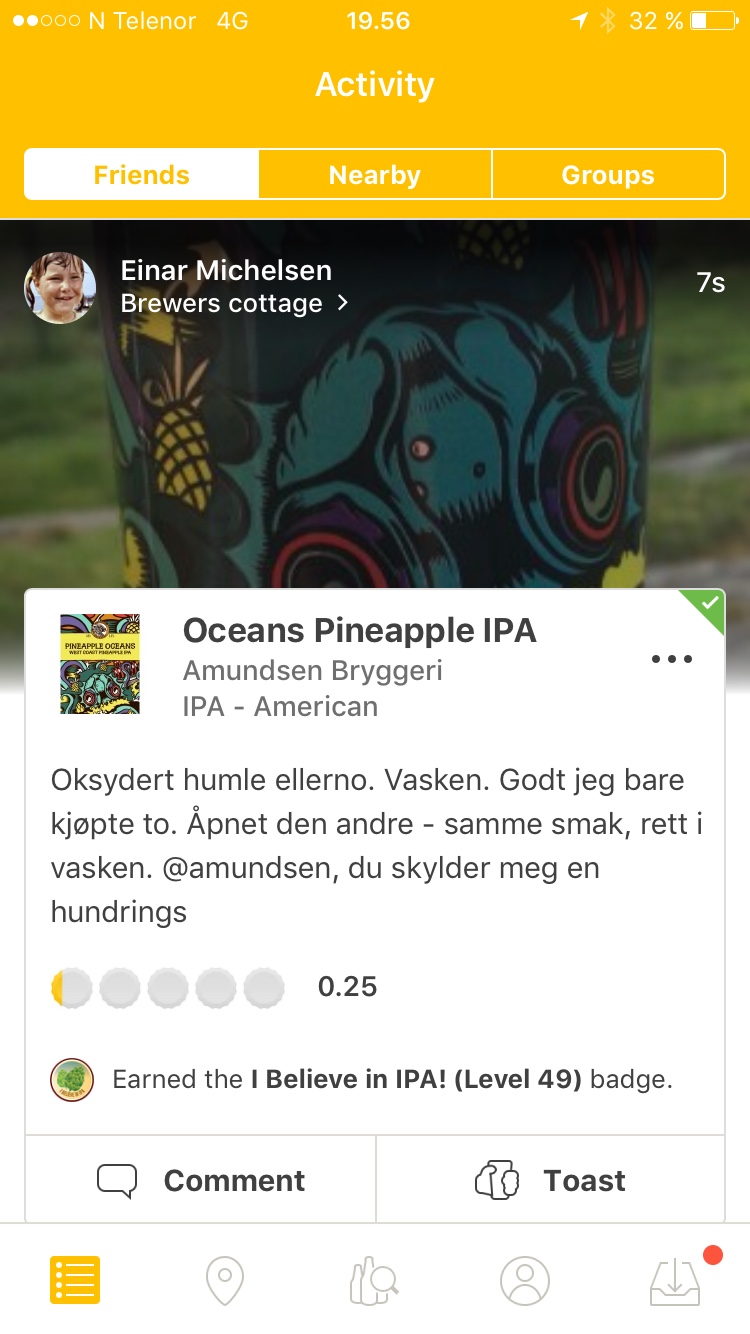
Task: Comment on Einar's check-in
Action: tap(201, 1180)
